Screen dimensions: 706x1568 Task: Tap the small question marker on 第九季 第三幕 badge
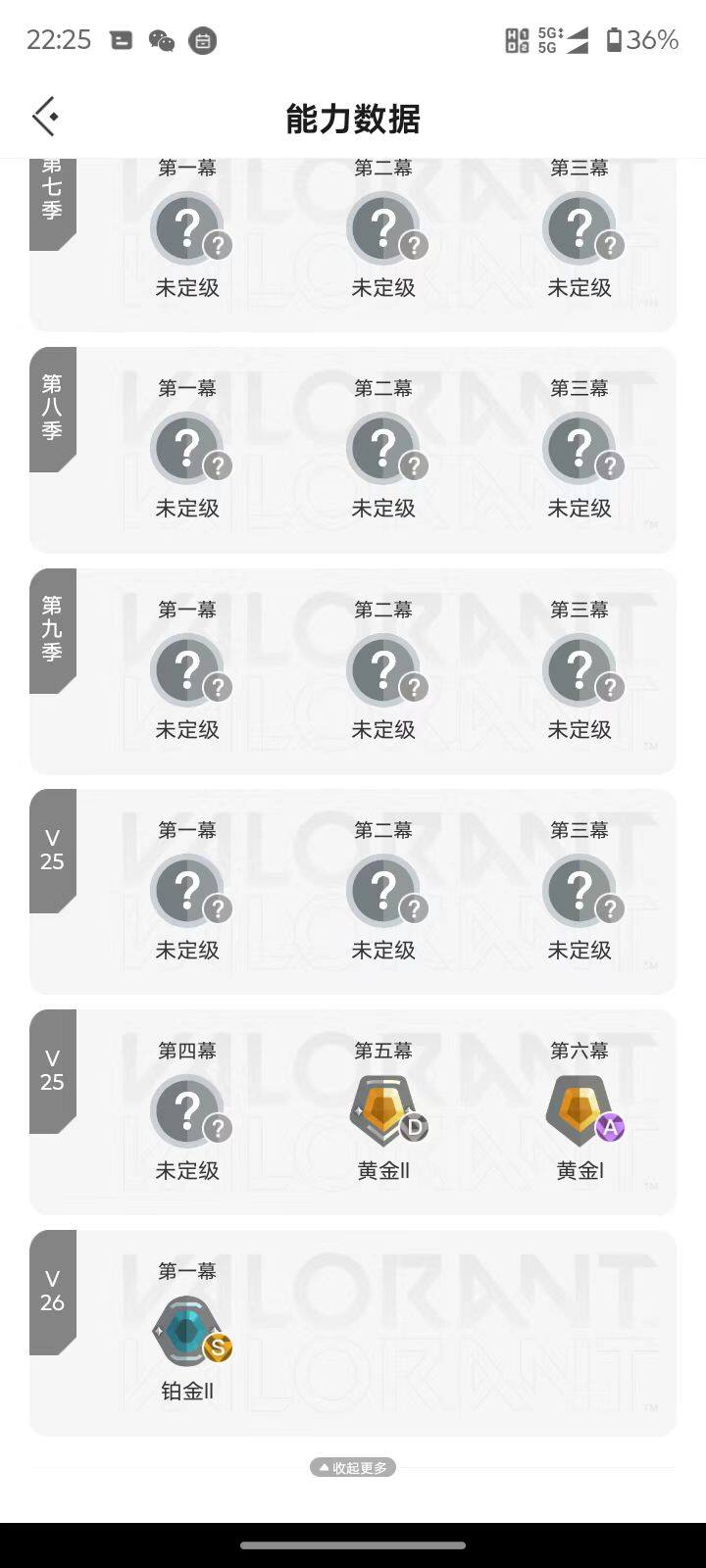click(x=611, y=687)
